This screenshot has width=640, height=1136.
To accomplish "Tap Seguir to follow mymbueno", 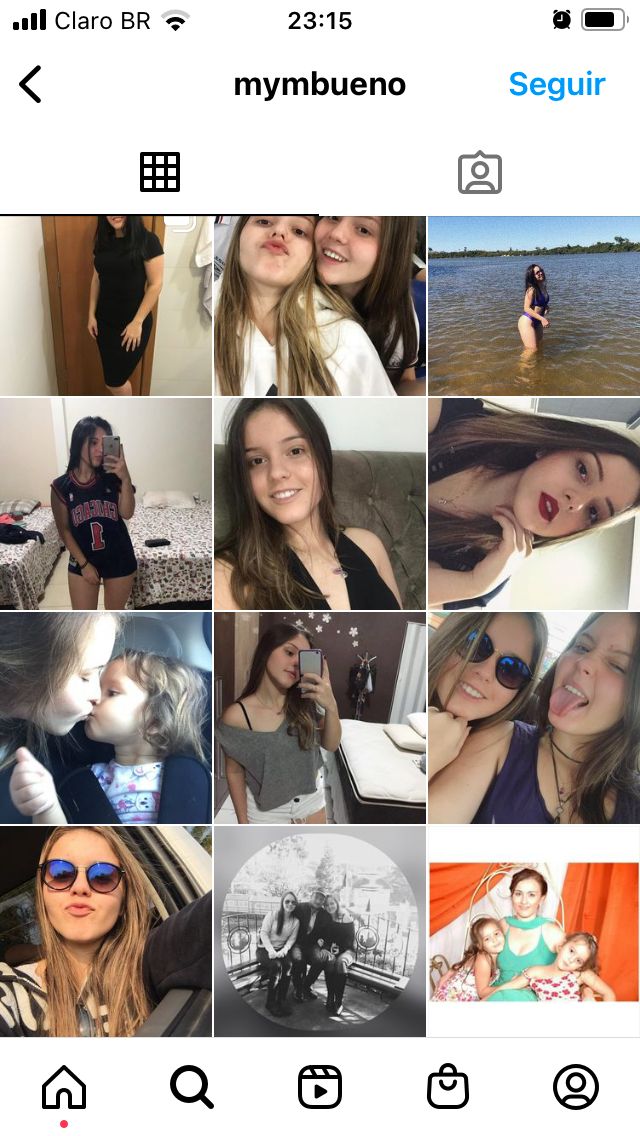I will [x=557, y=85].
